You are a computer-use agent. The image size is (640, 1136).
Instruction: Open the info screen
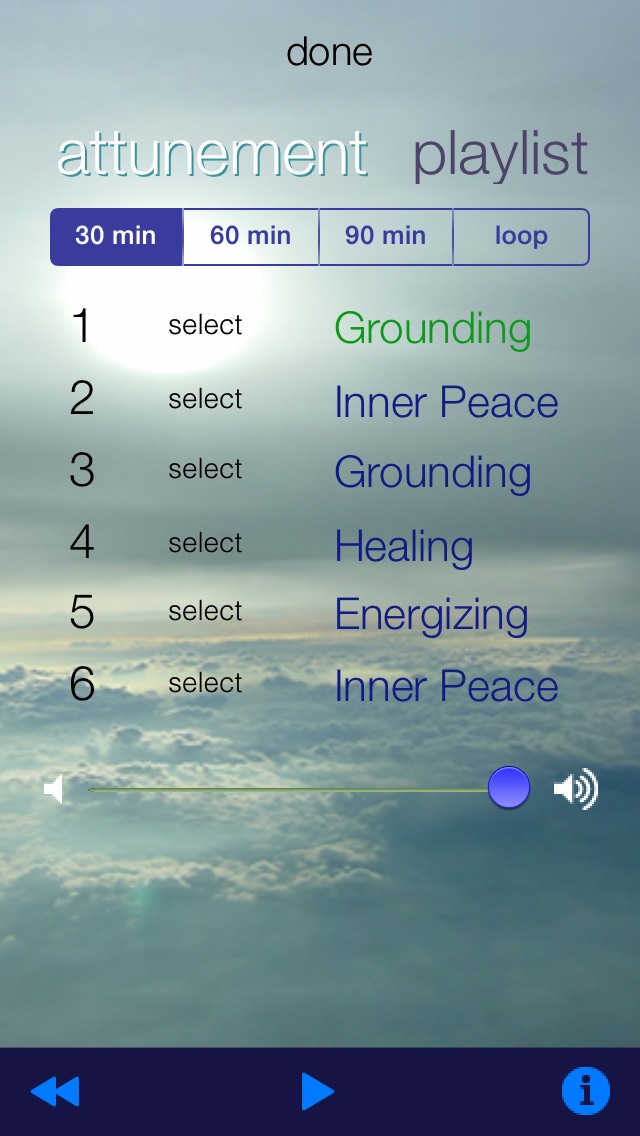pos(586,1091)
